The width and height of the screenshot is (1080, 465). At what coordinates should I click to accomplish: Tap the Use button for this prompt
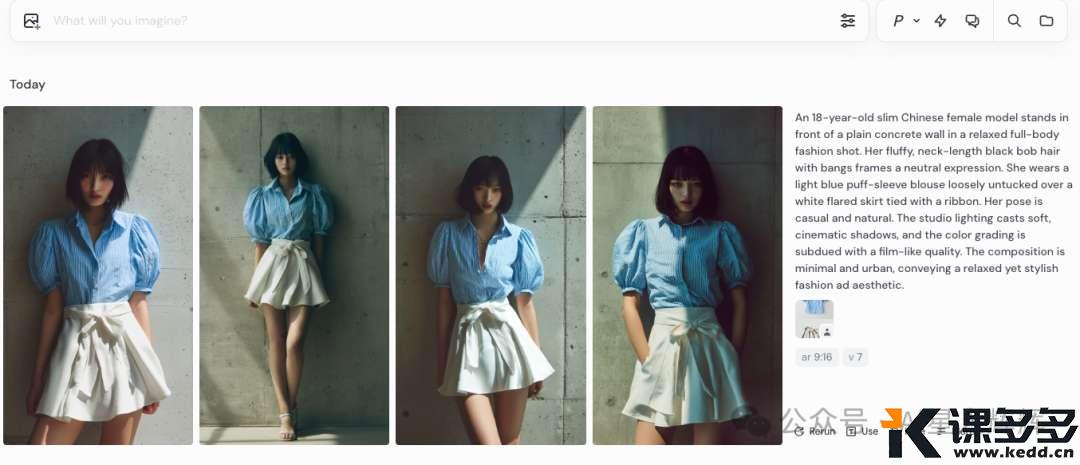(x=862, y=431)
